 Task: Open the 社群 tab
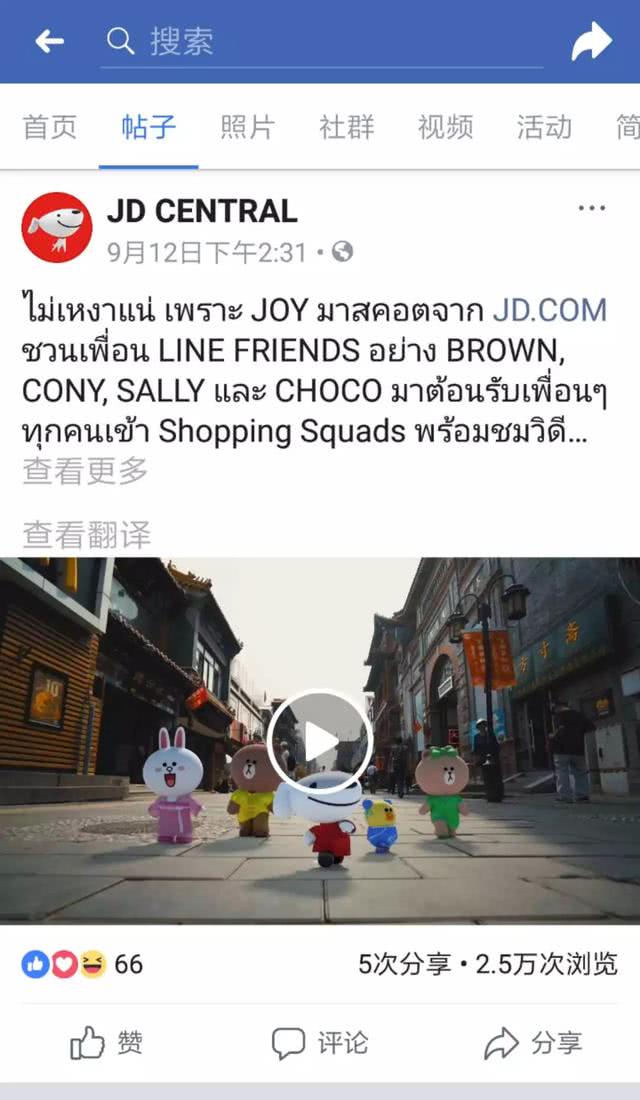[347, 127]
